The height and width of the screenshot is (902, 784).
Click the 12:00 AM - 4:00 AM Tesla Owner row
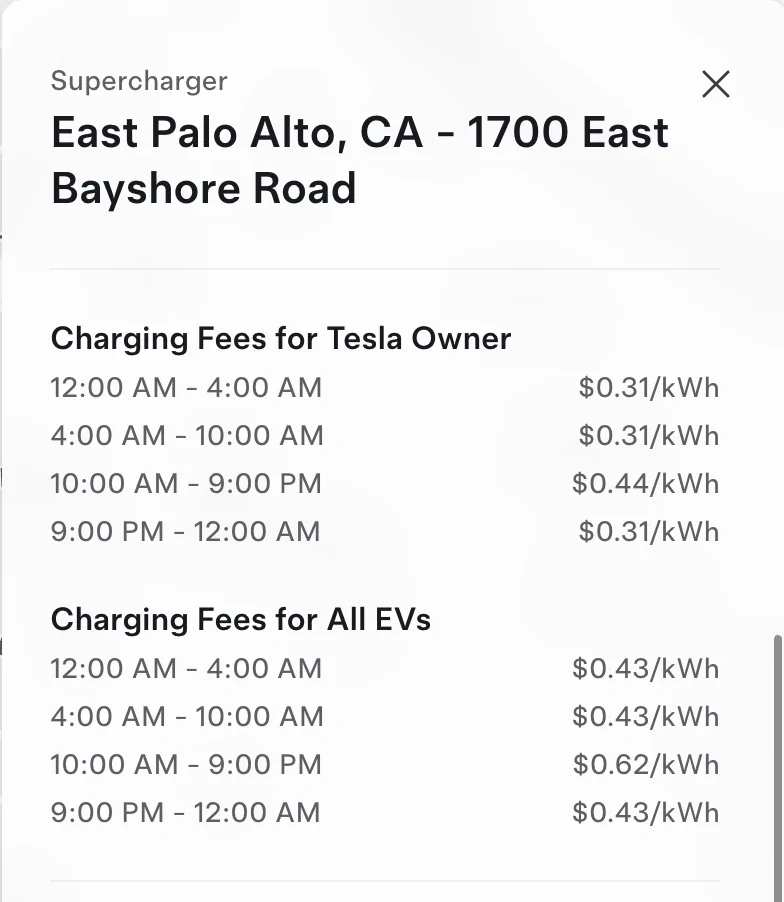[x=186, y=388]
